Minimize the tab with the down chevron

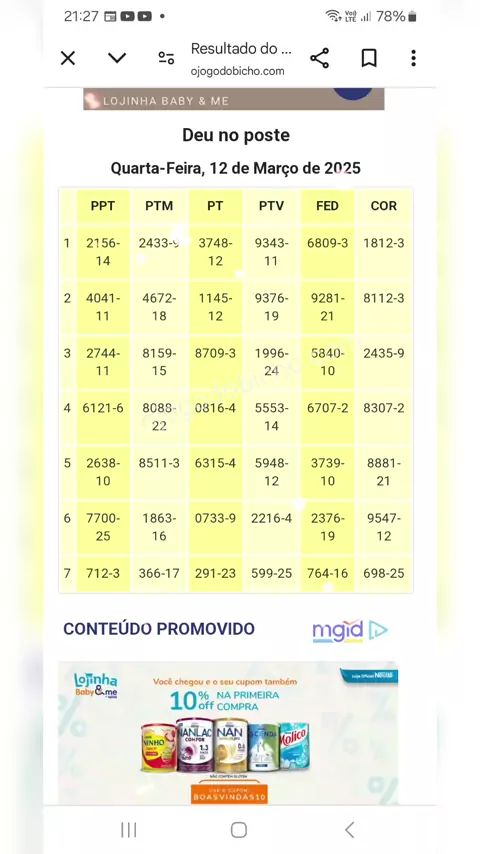click(x=117, y=58)
